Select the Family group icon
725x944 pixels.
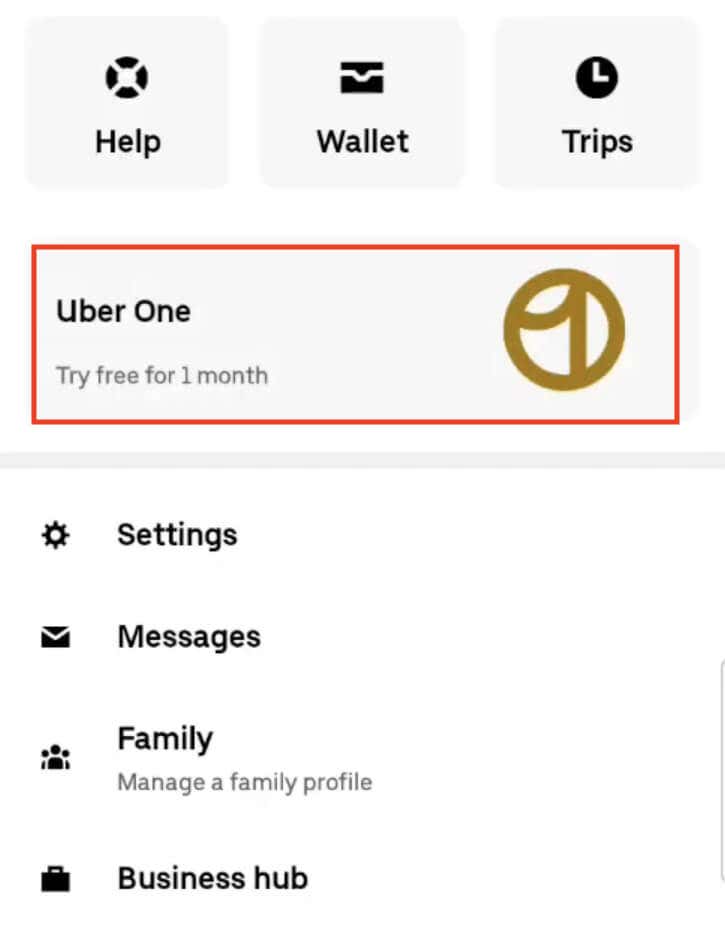pos(55,758)
